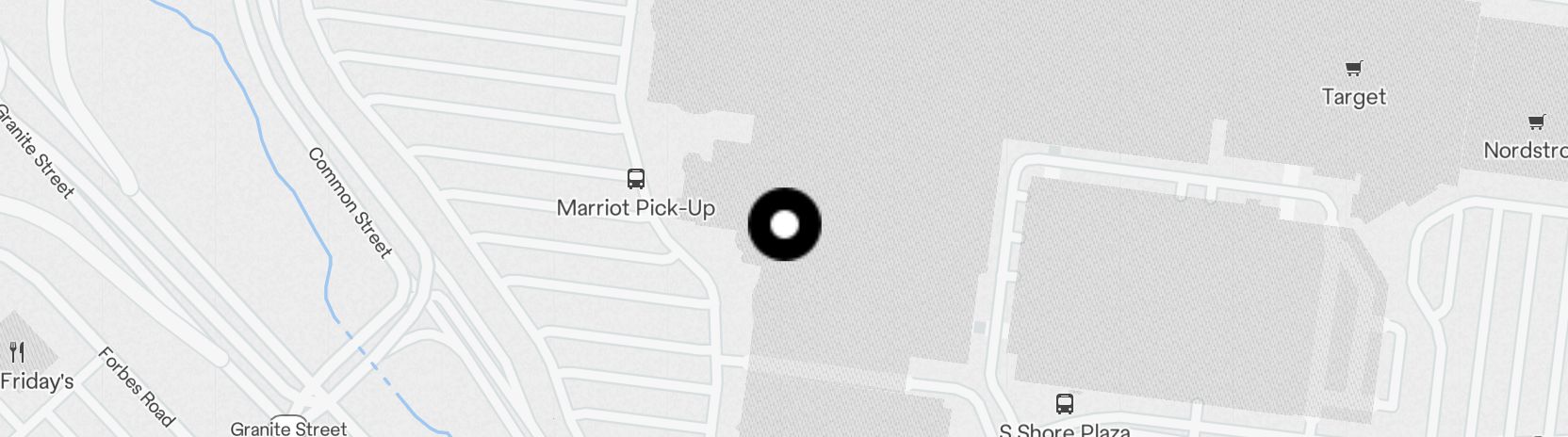Tap the black location pin
1568x437 pixels.
click(x=785, y=224)
